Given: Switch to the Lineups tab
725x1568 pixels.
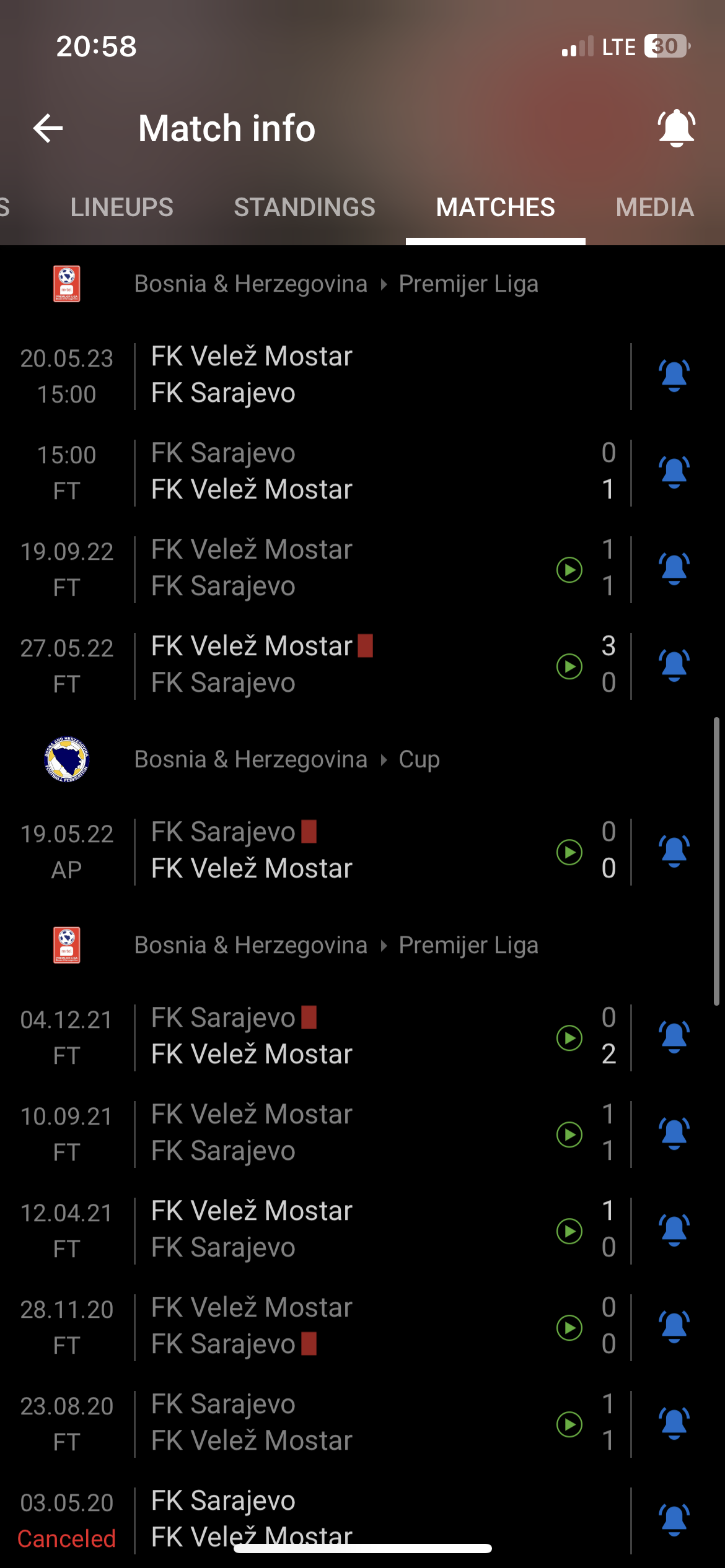Looking at the screenshot, I should [x=122, y=207].
